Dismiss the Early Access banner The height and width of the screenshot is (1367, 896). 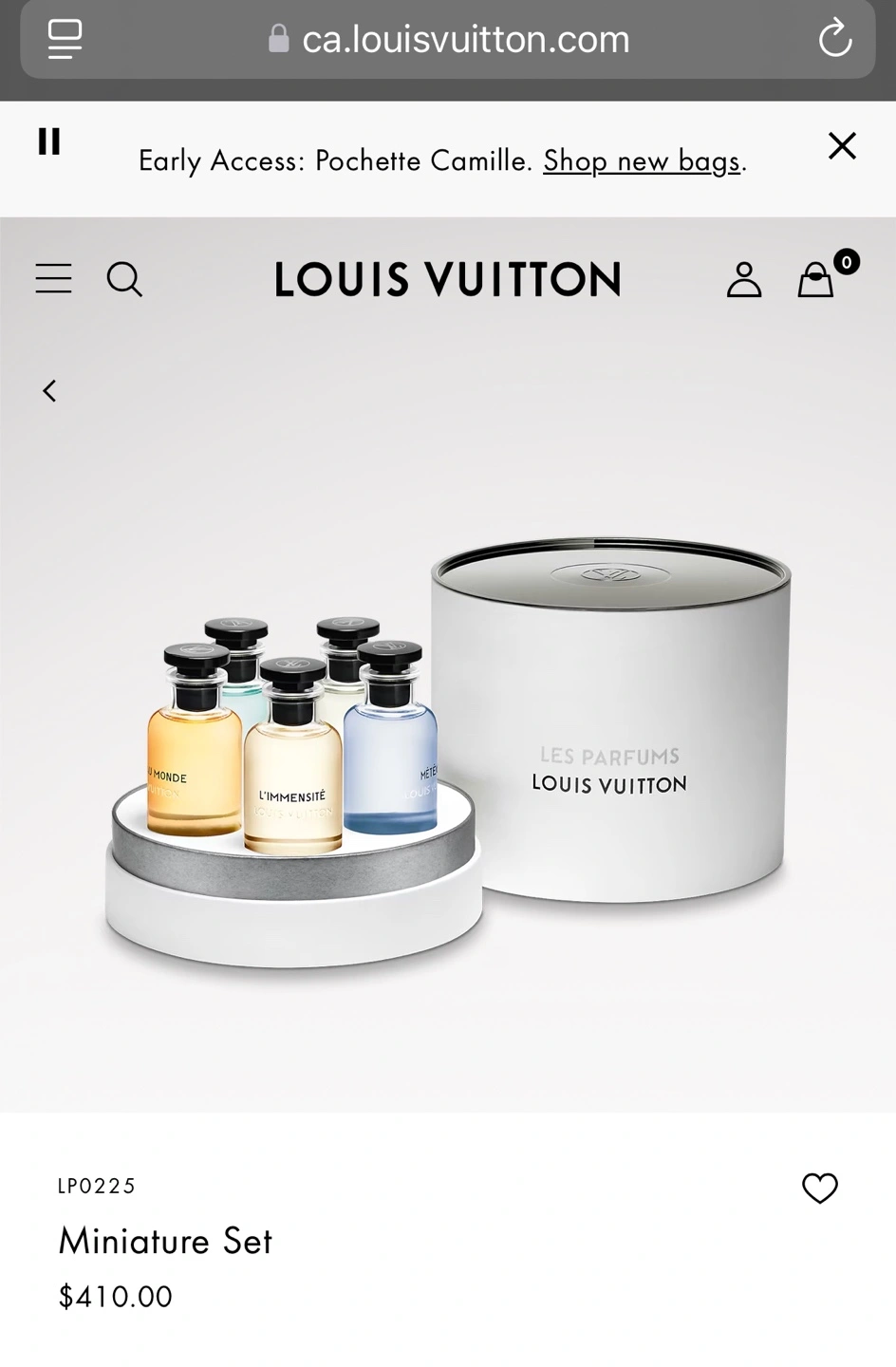[842, 145]
